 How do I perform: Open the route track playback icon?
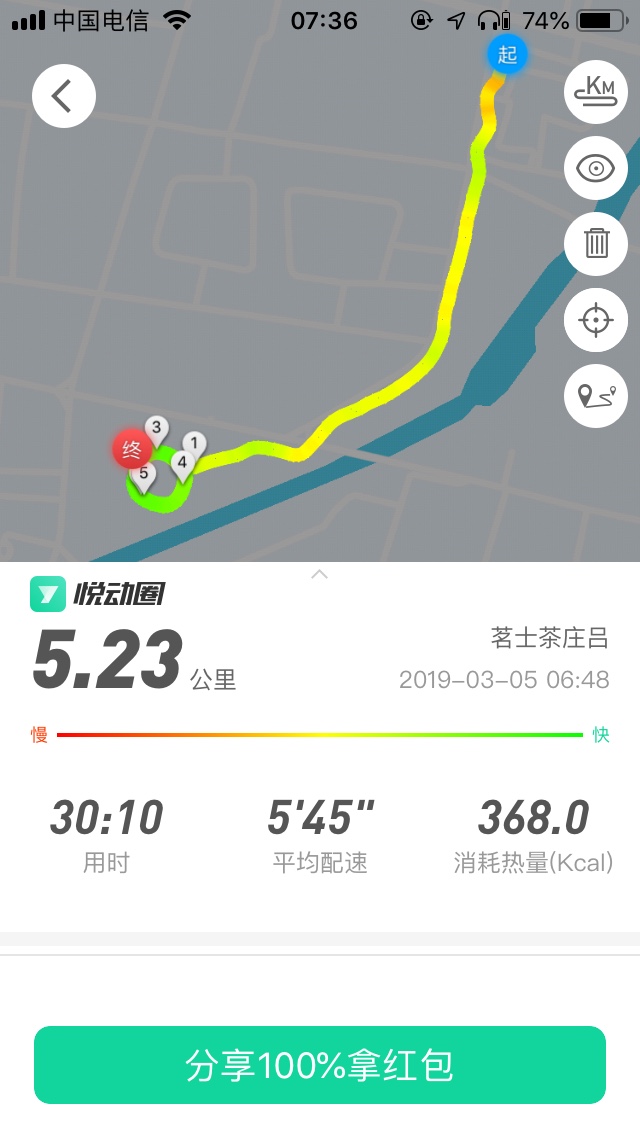(596, 396)
